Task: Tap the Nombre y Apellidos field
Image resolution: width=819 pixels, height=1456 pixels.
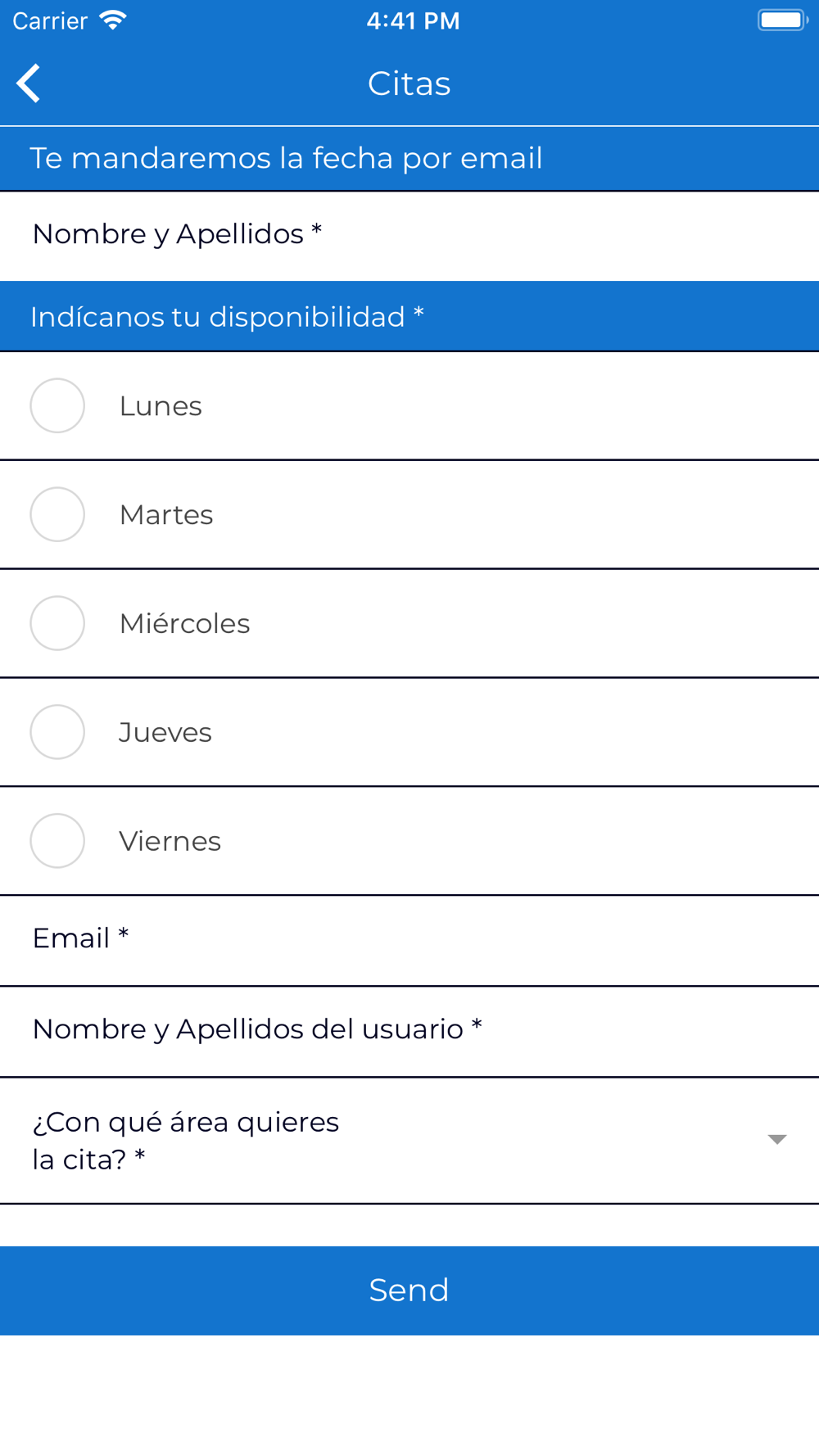Action: pyautogui.click(x=409, y=235)
